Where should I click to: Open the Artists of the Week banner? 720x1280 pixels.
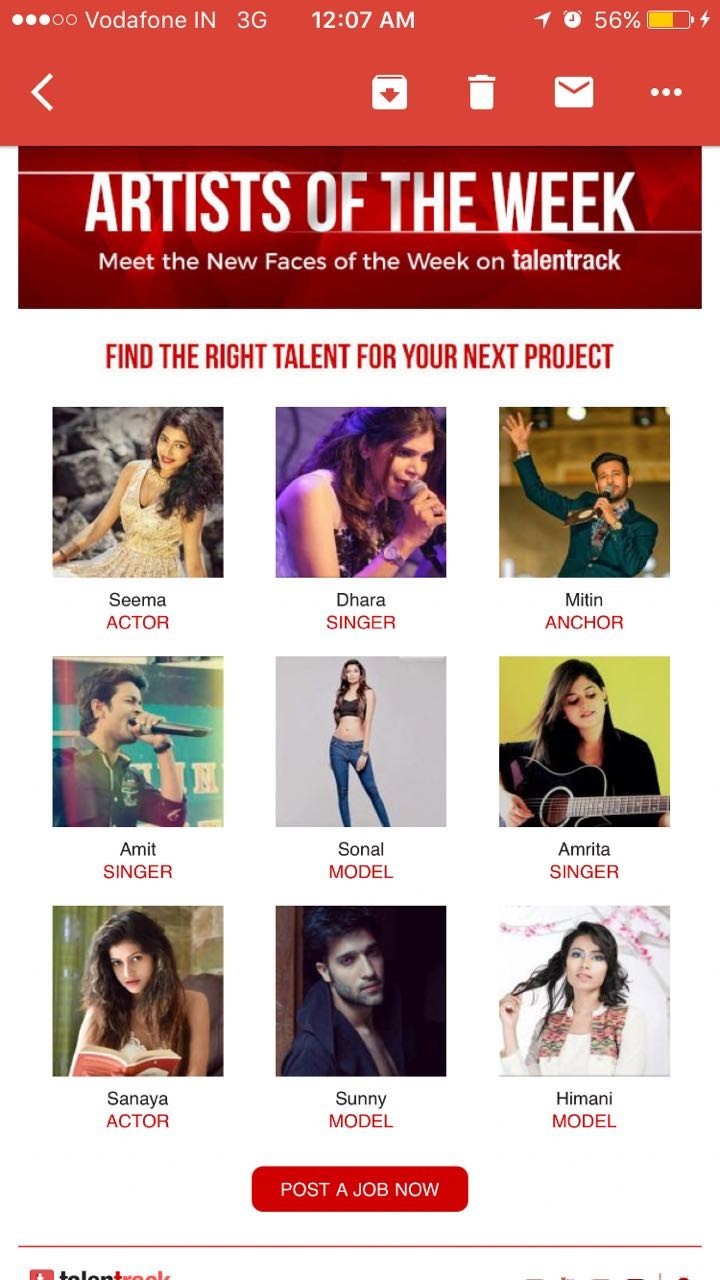point(360,228)
